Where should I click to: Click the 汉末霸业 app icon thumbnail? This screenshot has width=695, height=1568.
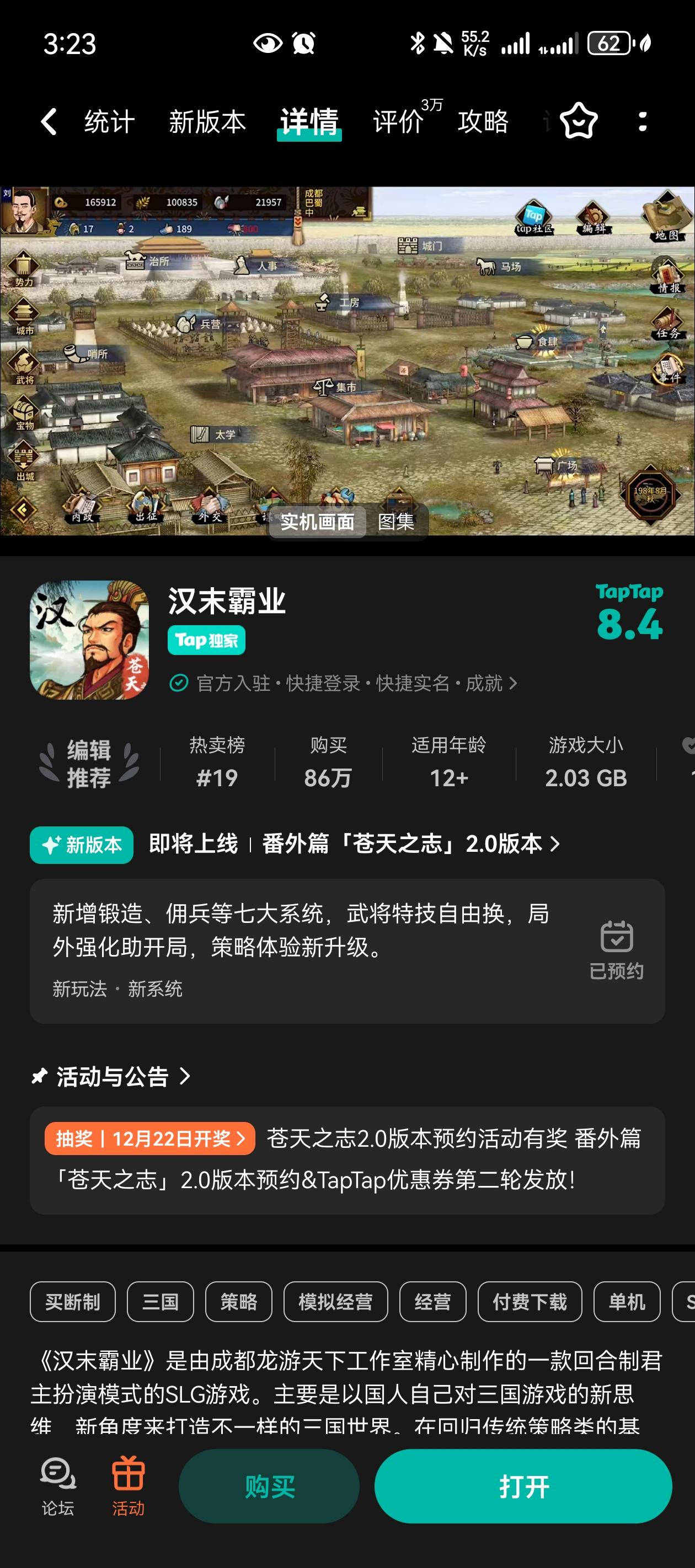click(88, 640)
